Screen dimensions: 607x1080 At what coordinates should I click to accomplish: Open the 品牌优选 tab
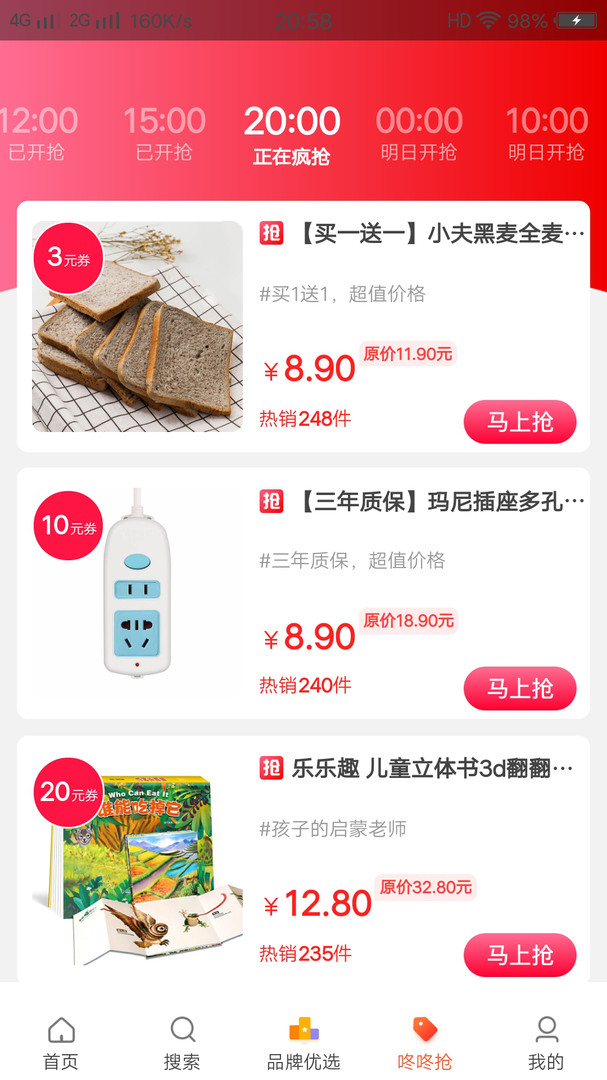304,1042
